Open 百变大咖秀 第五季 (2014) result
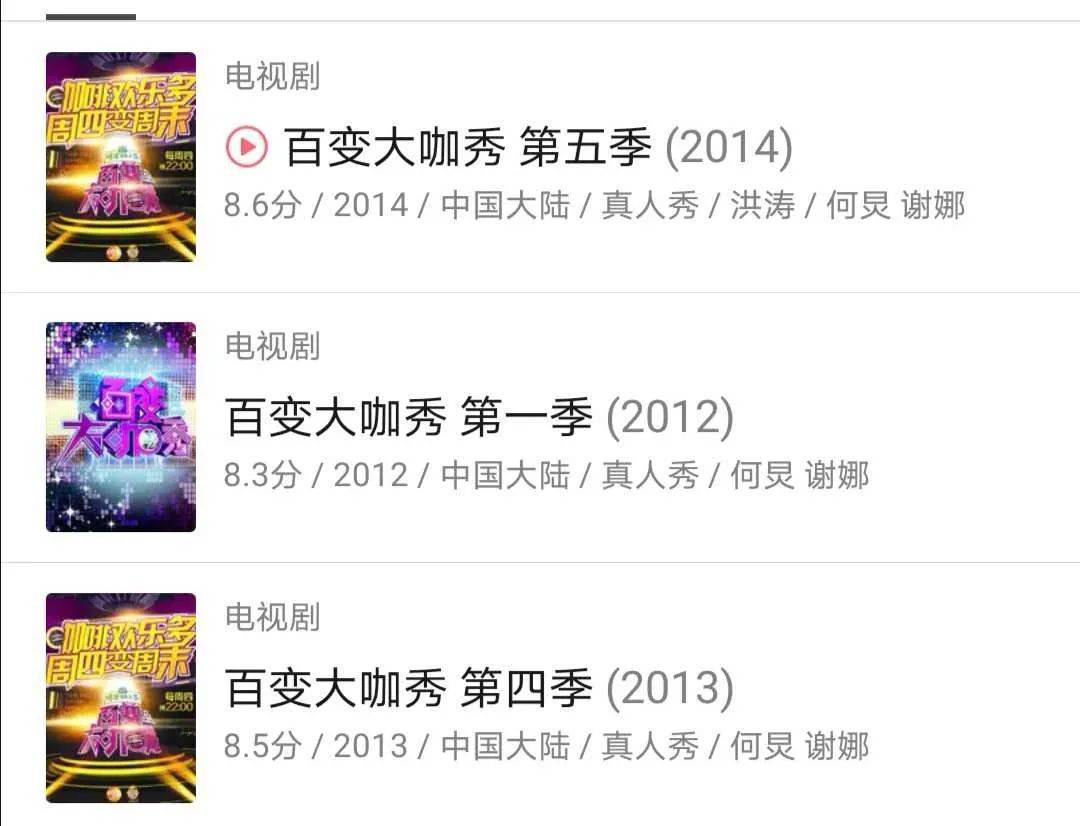Image resolution: width=1080 pixels, height=826 pixels. point(538,148)
